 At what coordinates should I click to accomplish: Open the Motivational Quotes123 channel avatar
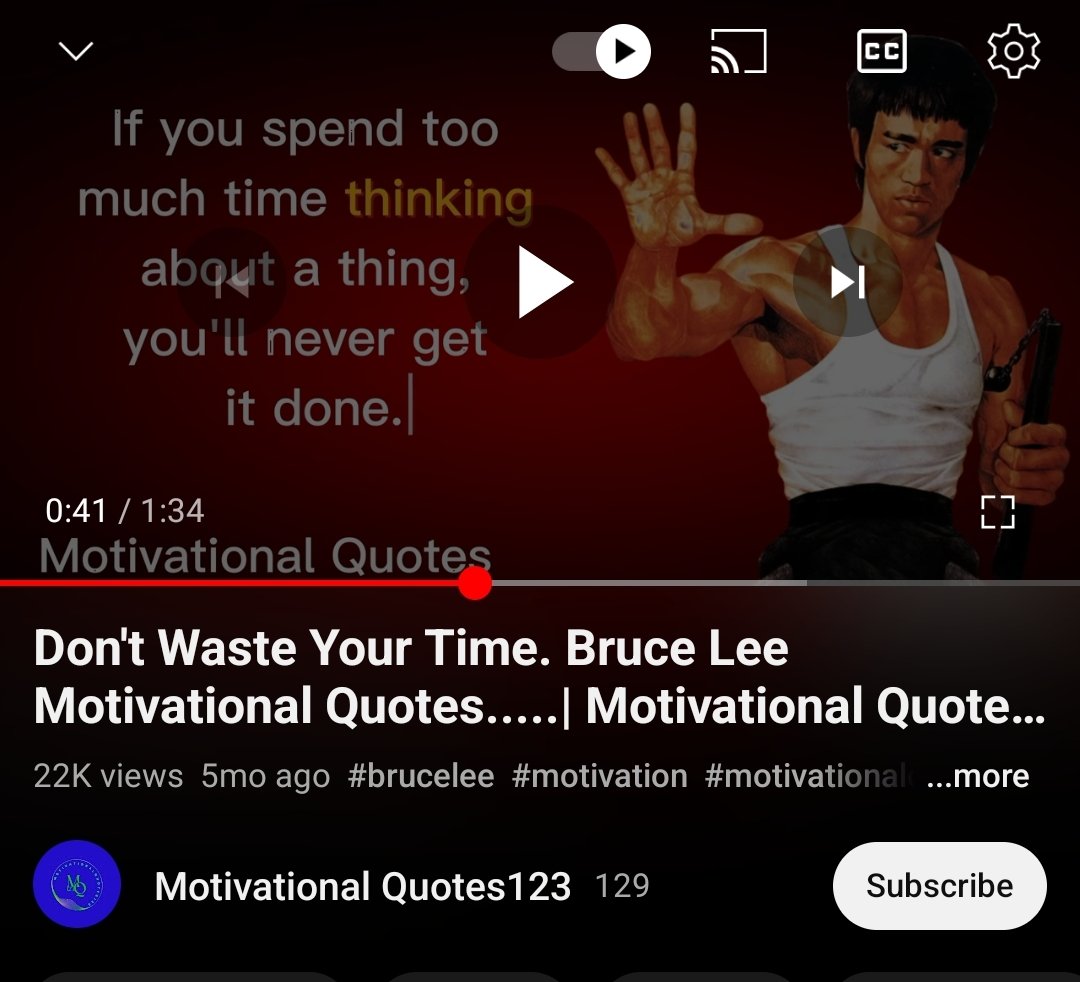(x=77, y=884)
